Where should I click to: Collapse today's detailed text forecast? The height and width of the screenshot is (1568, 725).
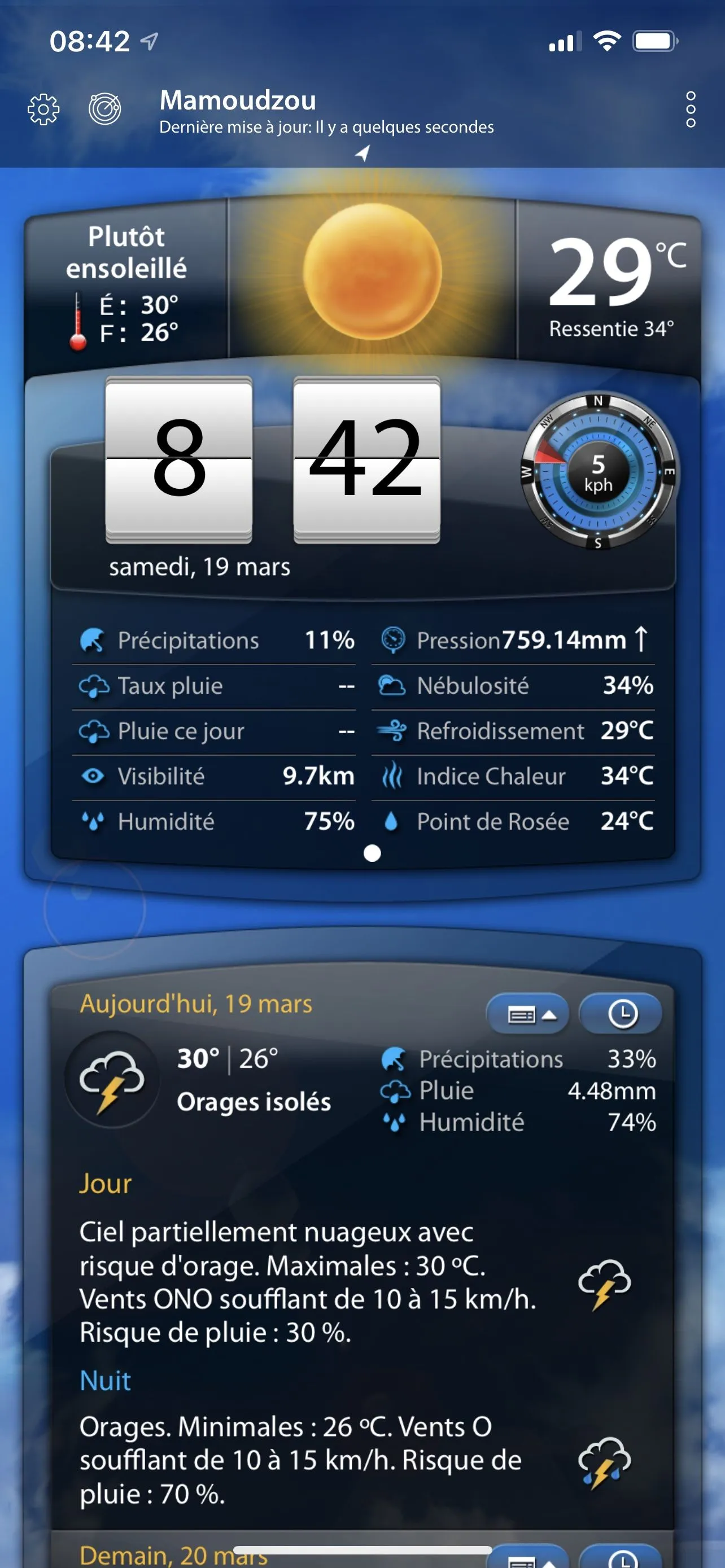[527, 1014]
